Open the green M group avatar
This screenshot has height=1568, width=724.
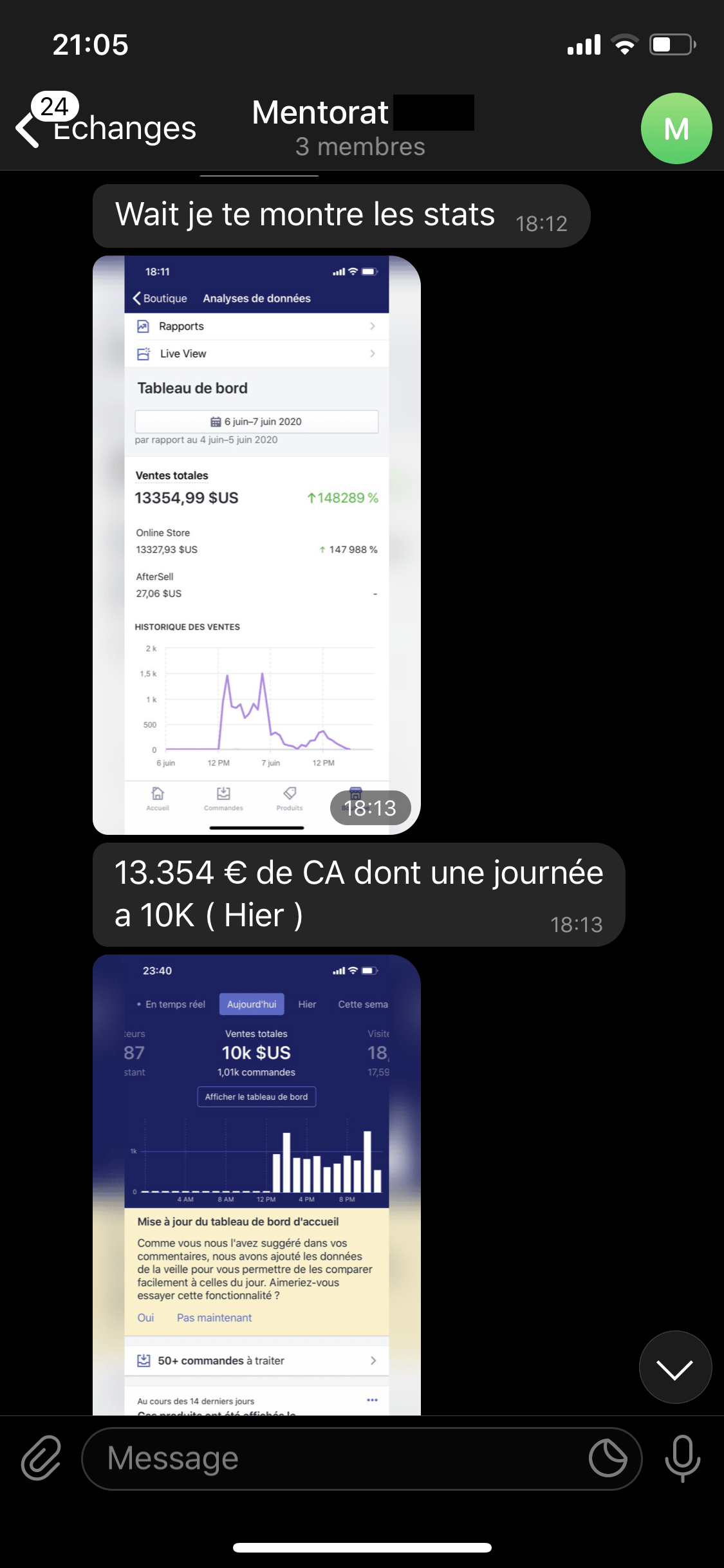pos(676,128)
